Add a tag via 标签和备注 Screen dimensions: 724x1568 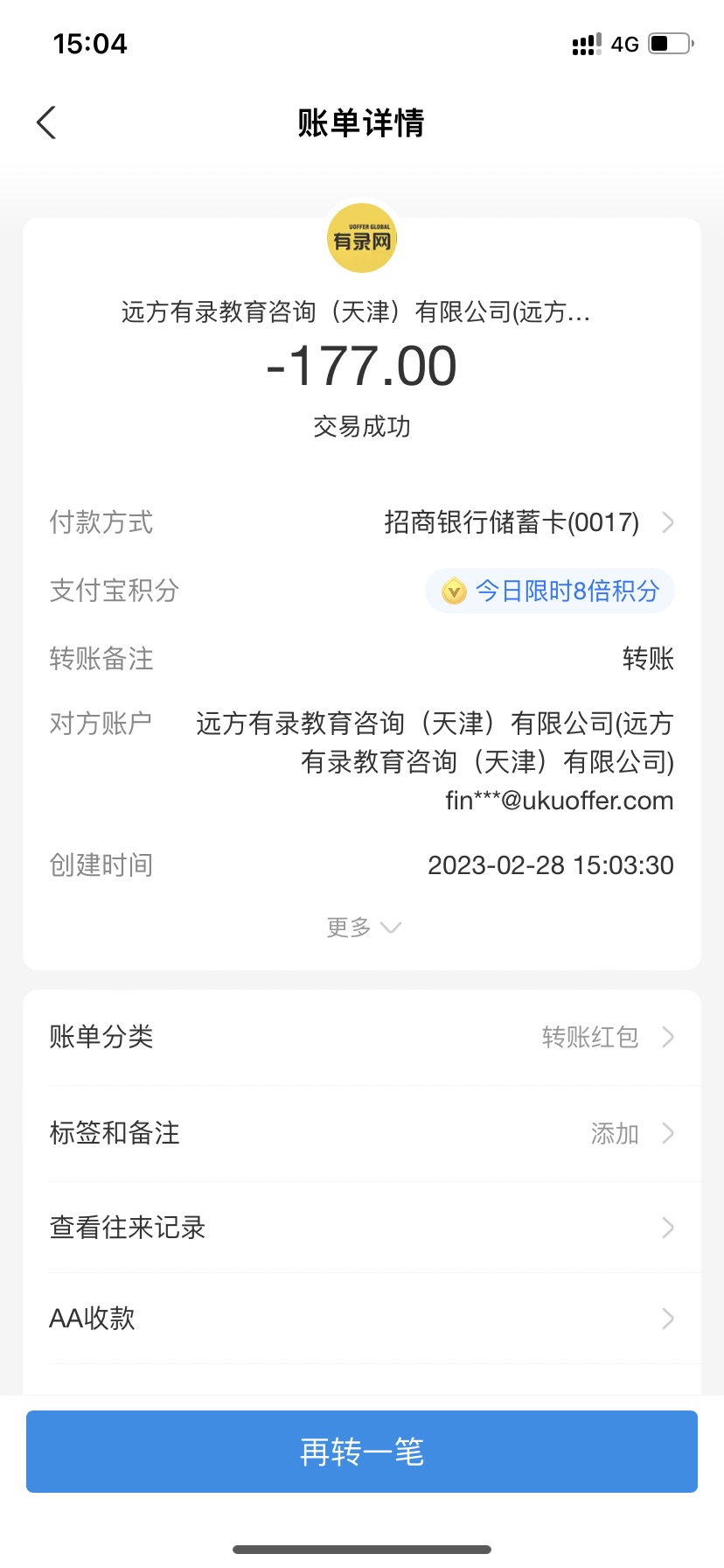pyautogui.click(x=362, y=1133)
